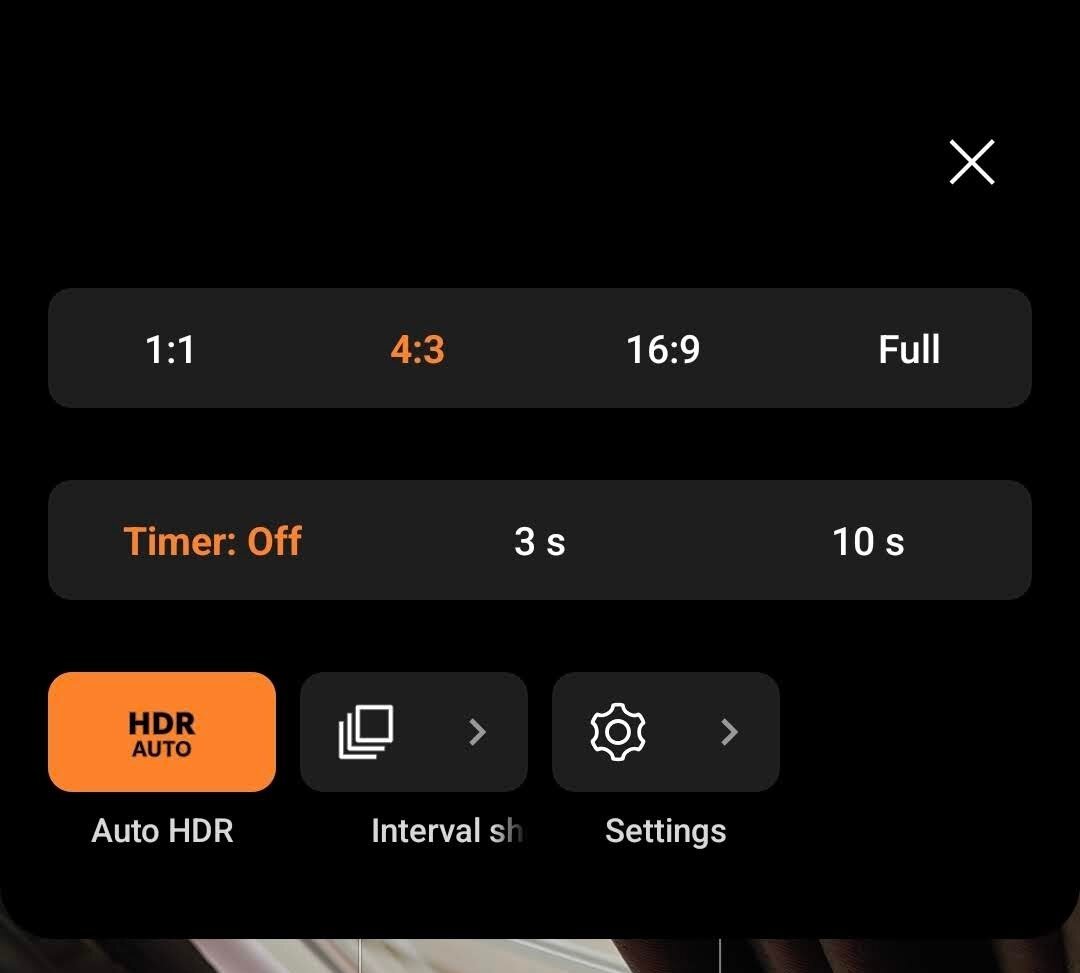Turn the timer off

tap(212, 541)
